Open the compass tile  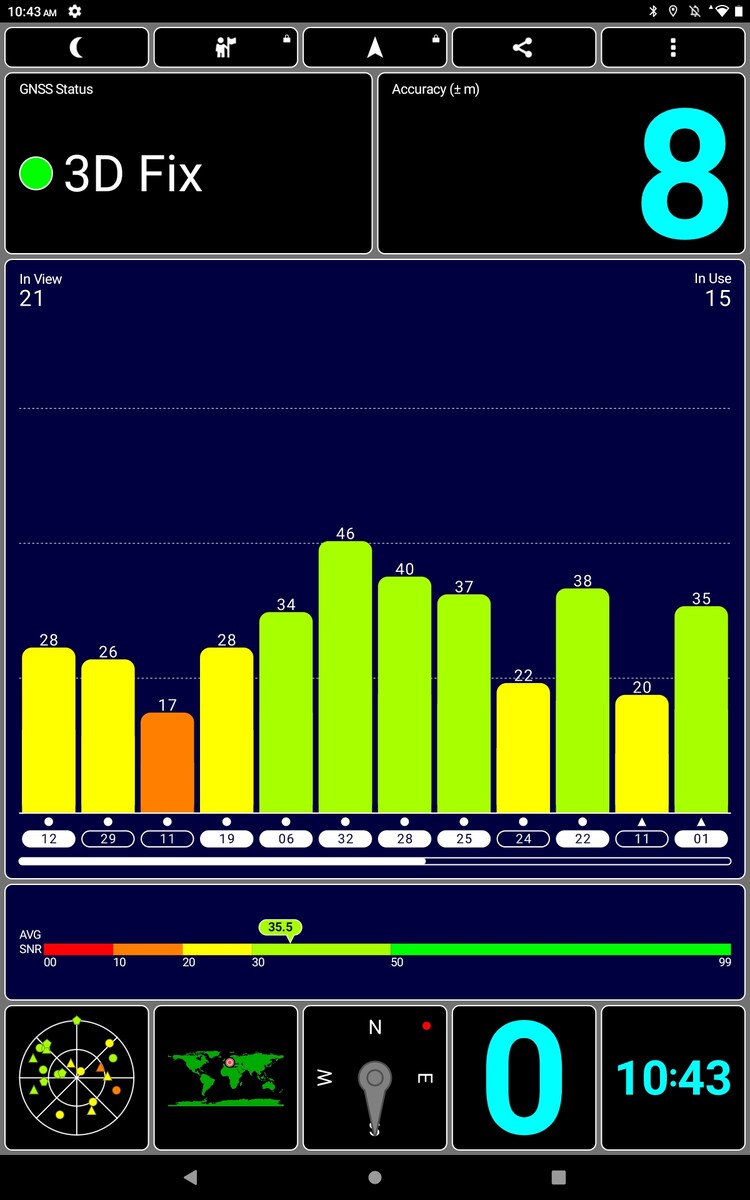tap(375, 1078)
